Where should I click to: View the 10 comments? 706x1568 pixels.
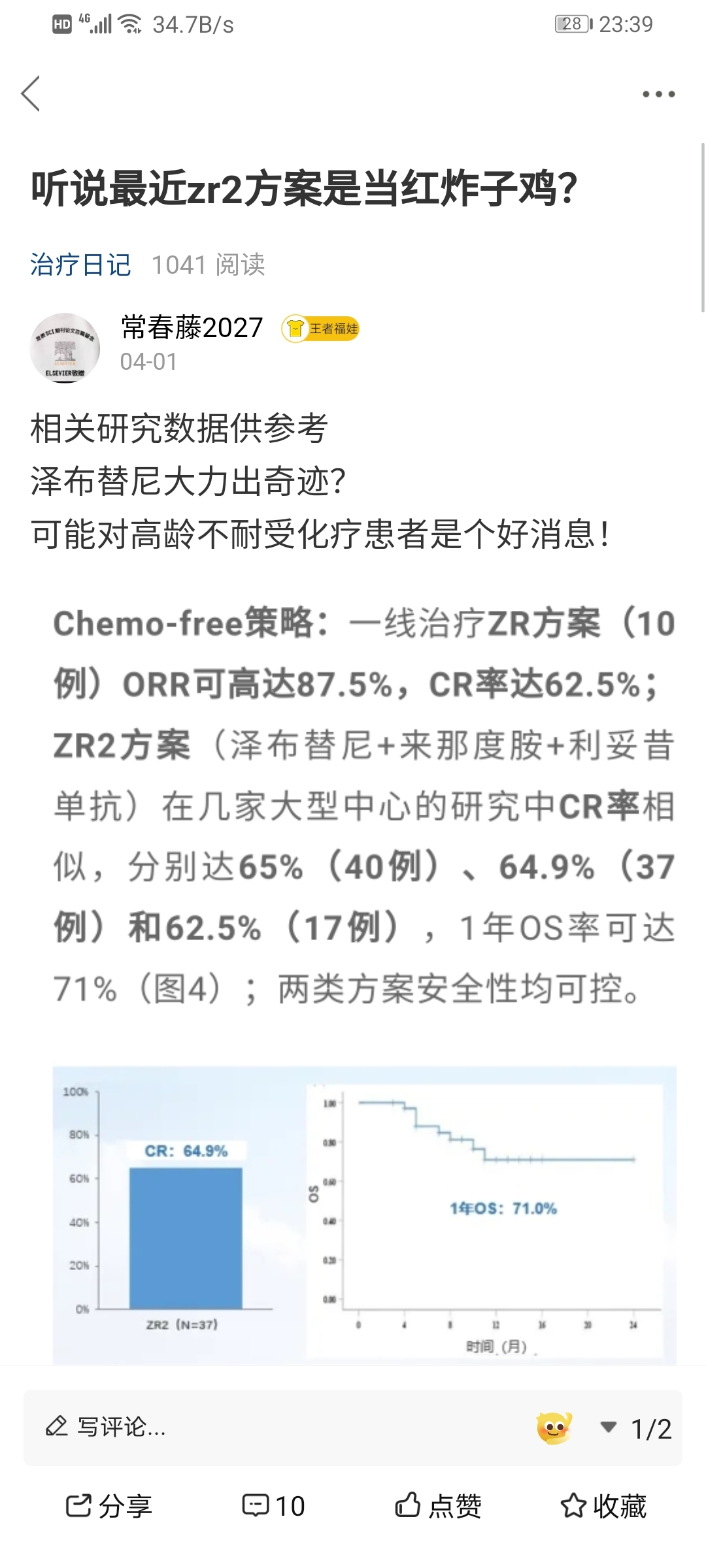tap(273, 1506)
